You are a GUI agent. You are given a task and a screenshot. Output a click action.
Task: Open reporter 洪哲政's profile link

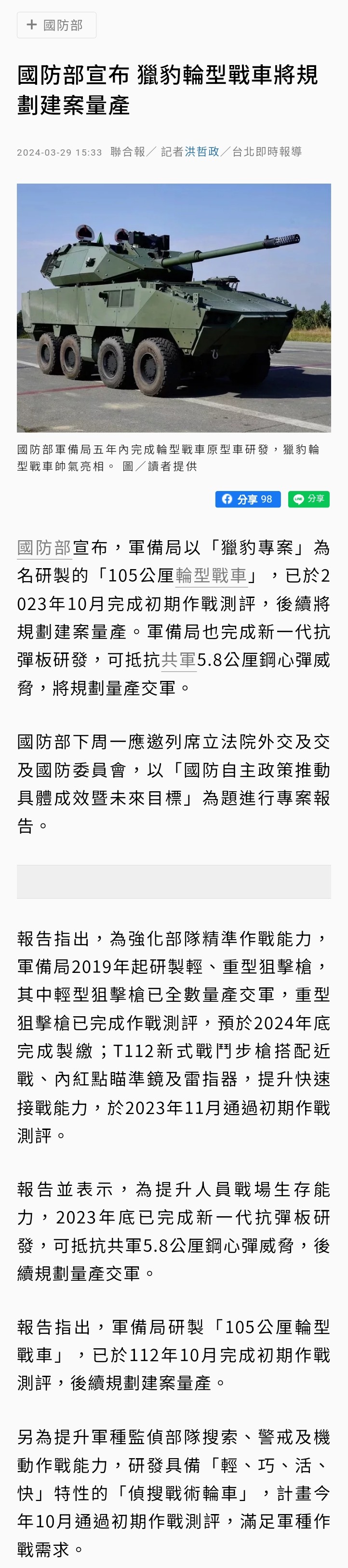[202, 152]
